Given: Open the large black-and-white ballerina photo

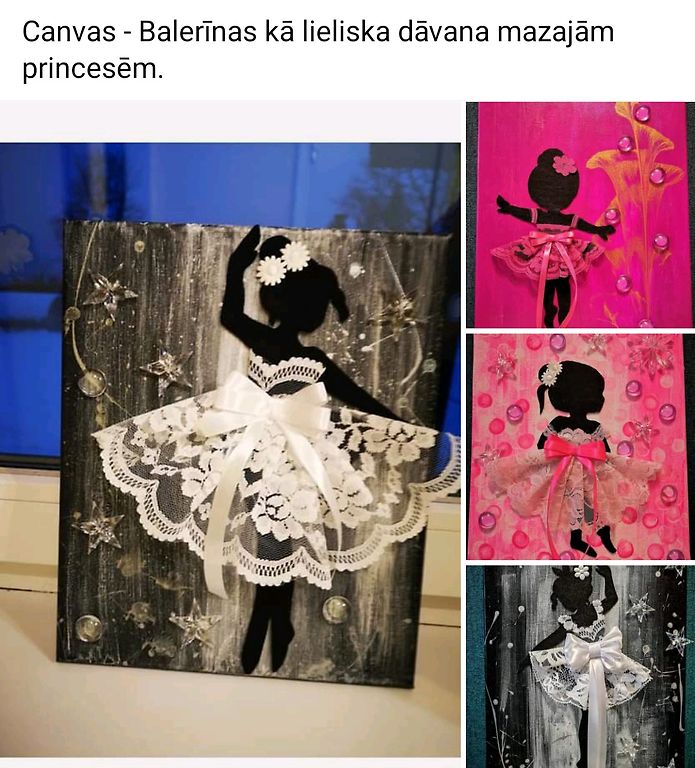Looking at the screenshot, I should [x=231, y=430].
